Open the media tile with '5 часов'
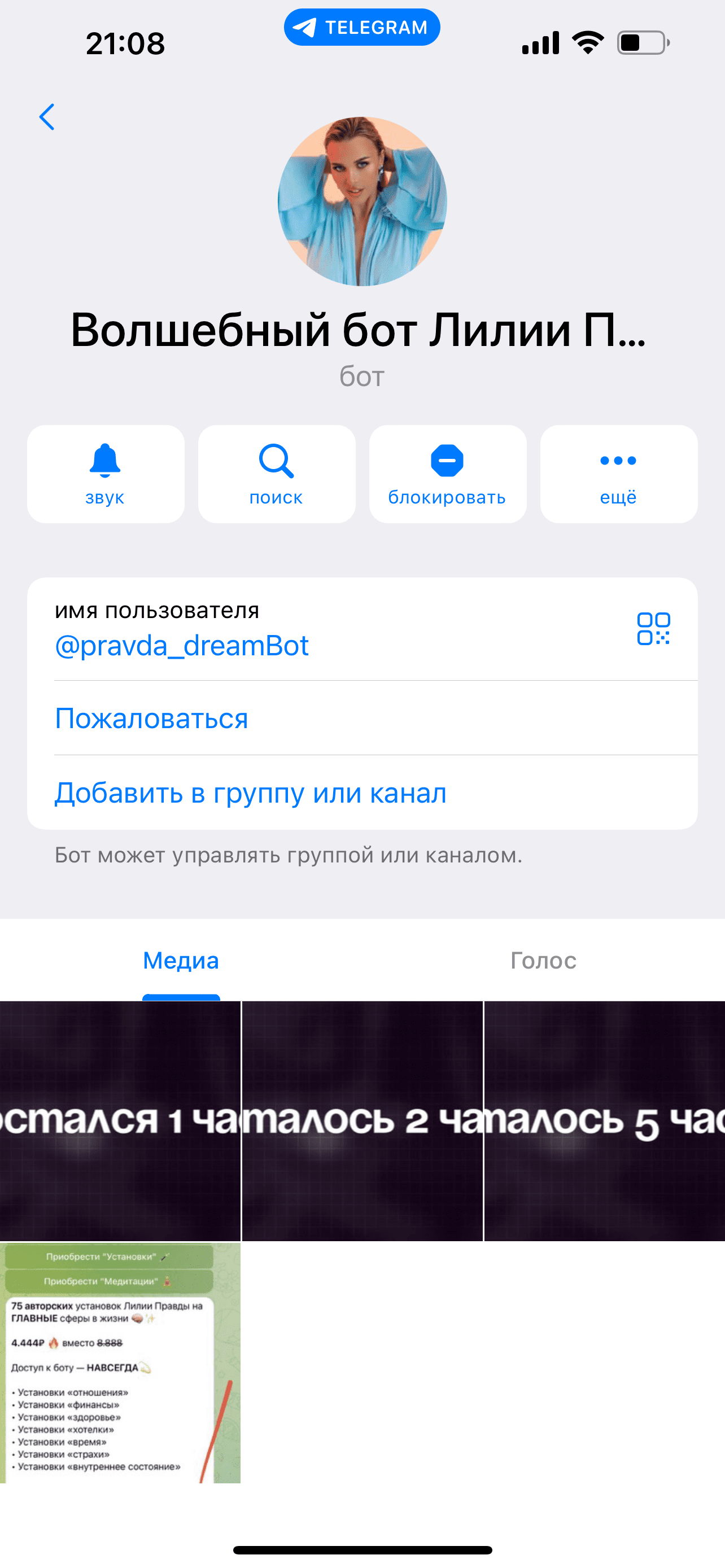This screenshot has height=1568, width=725. (605, 1120)
